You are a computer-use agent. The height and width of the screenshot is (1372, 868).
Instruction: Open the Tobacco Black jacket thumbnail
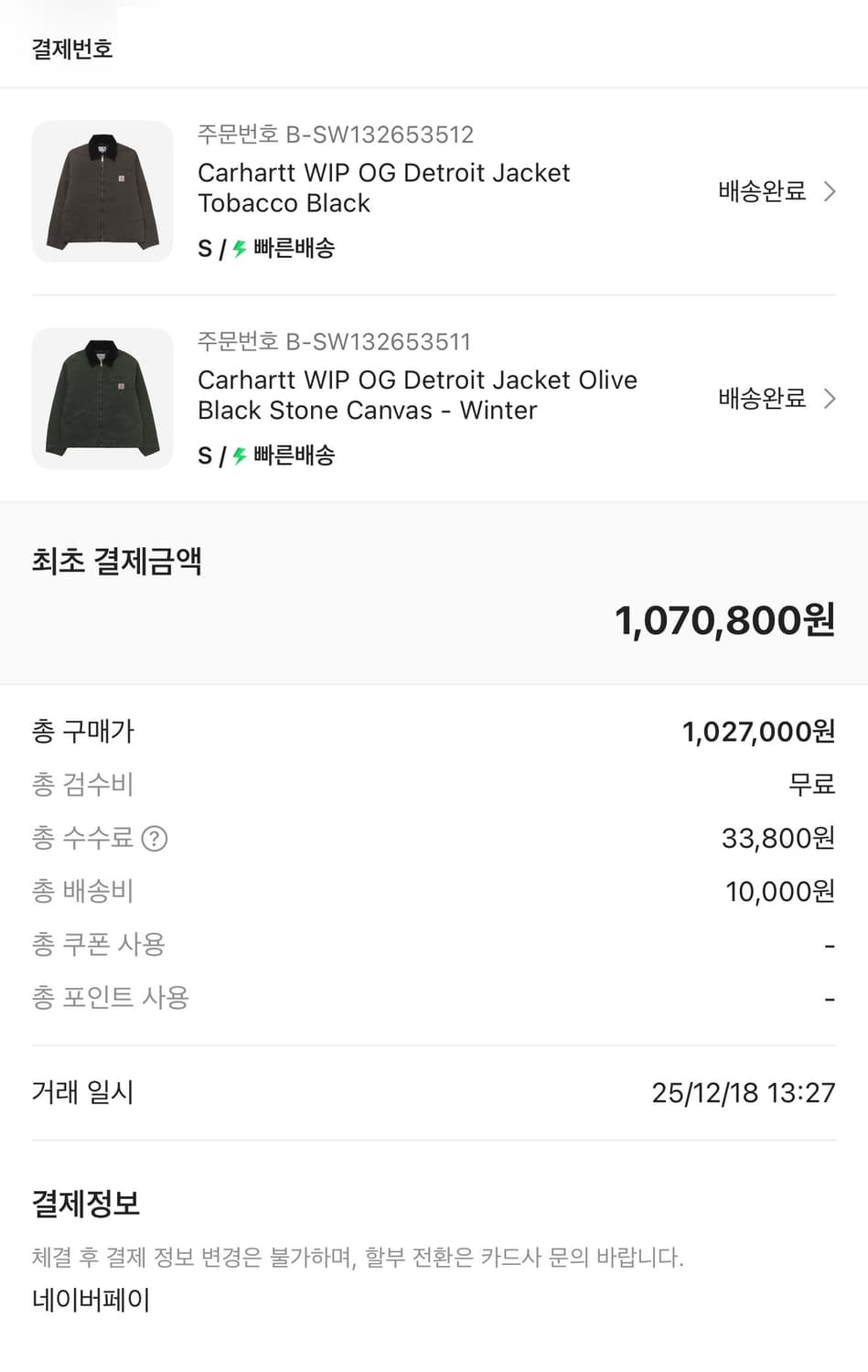point(102,192)
